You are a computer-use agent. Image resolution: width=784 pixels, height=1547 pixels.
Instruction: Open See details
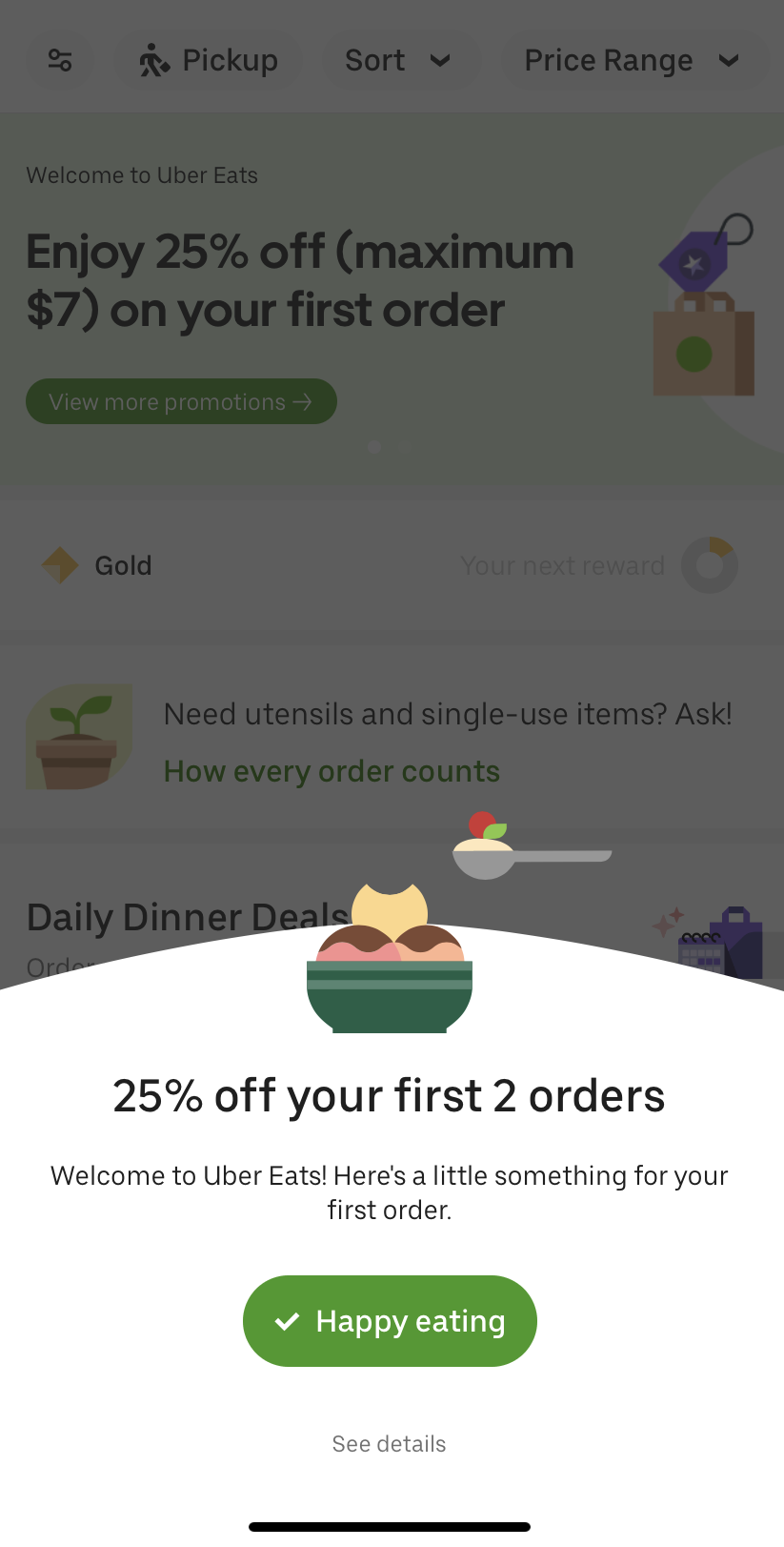coord(389,1443)
